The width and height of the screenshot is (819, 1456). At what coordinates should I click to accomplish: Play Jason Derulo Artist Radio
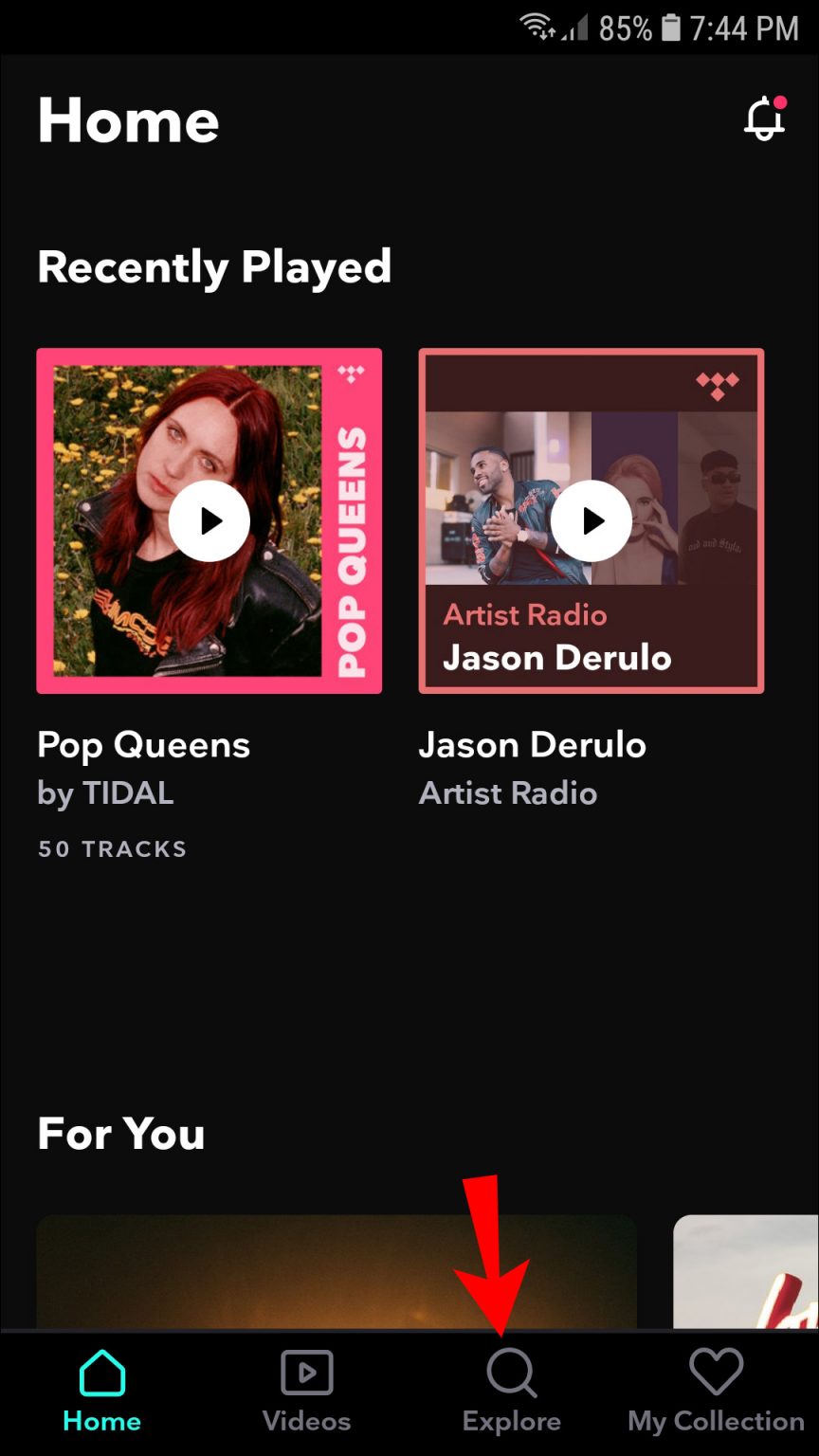point(591,520)
